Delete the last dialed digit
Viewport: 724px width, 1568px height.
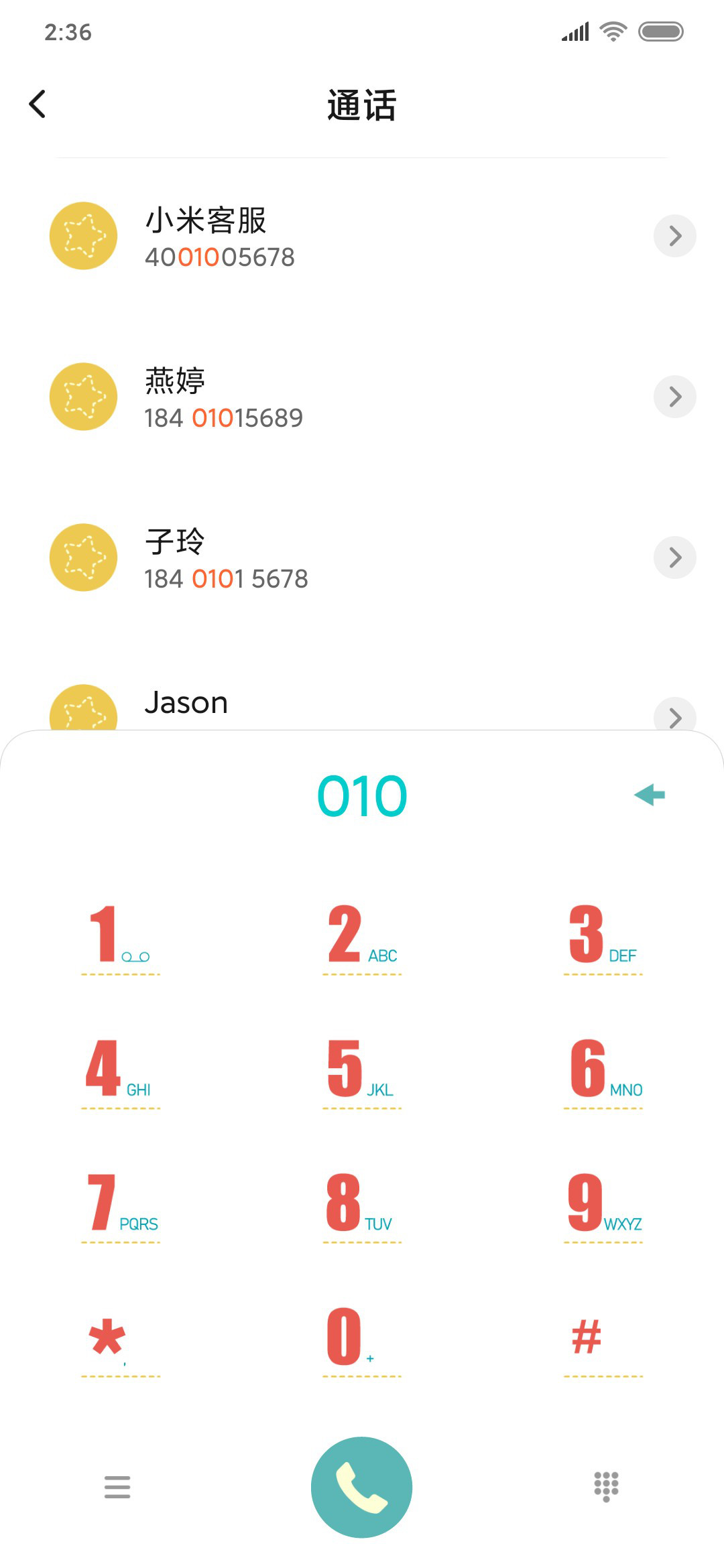(650, 795)
